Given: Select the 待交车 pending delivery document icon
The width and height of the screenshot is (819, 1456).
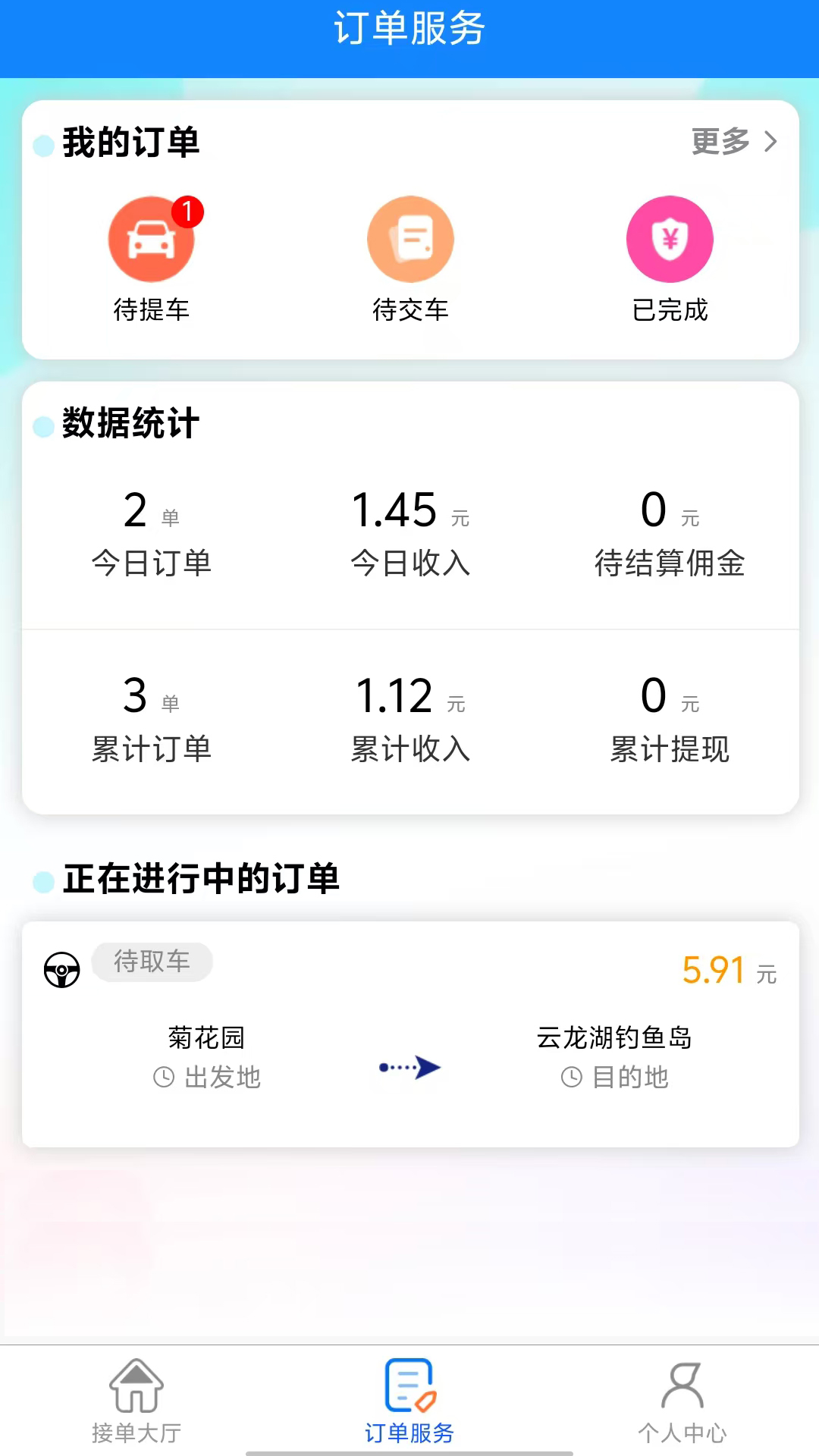Looking at the screenshot, I should coord(410,238).
